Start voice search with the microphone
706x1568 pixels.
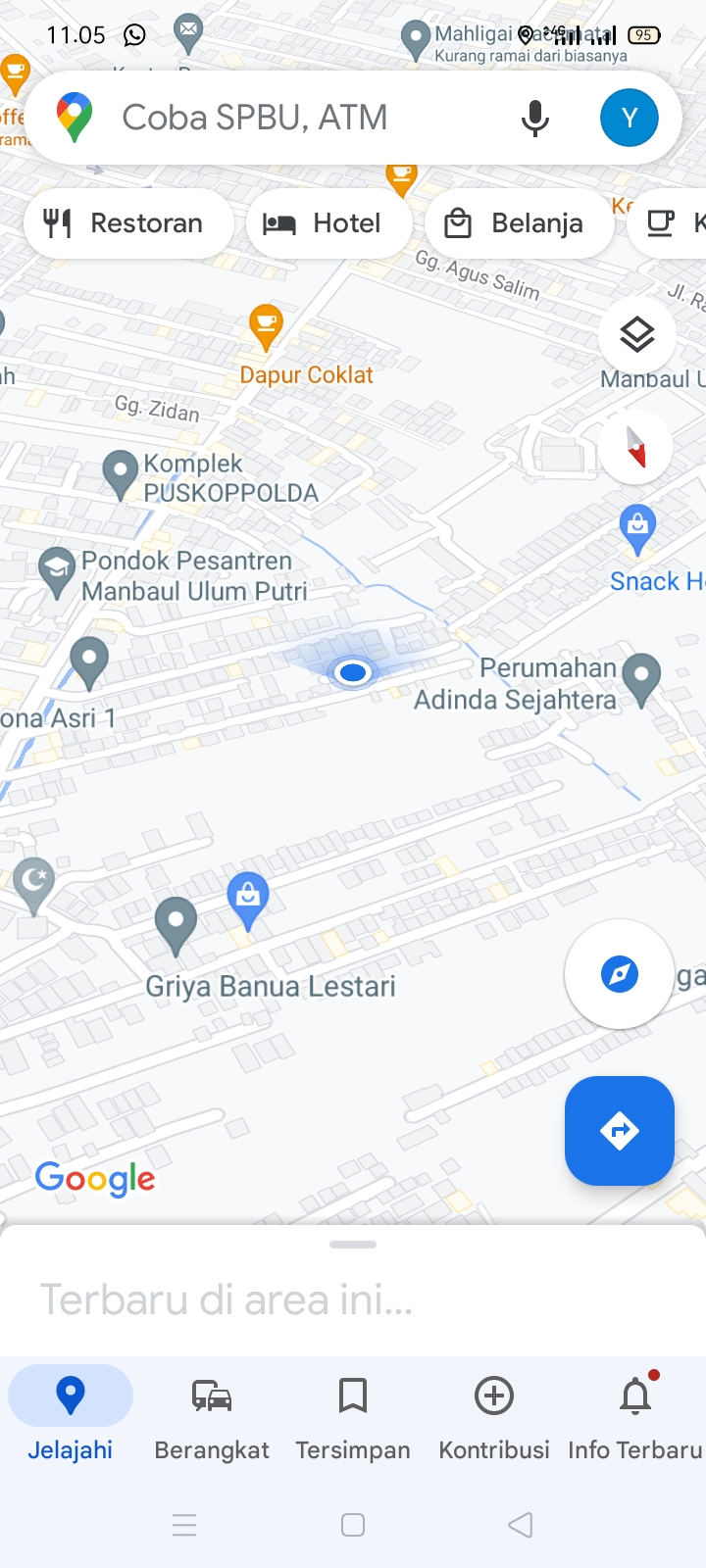click(x=534, y=118)
